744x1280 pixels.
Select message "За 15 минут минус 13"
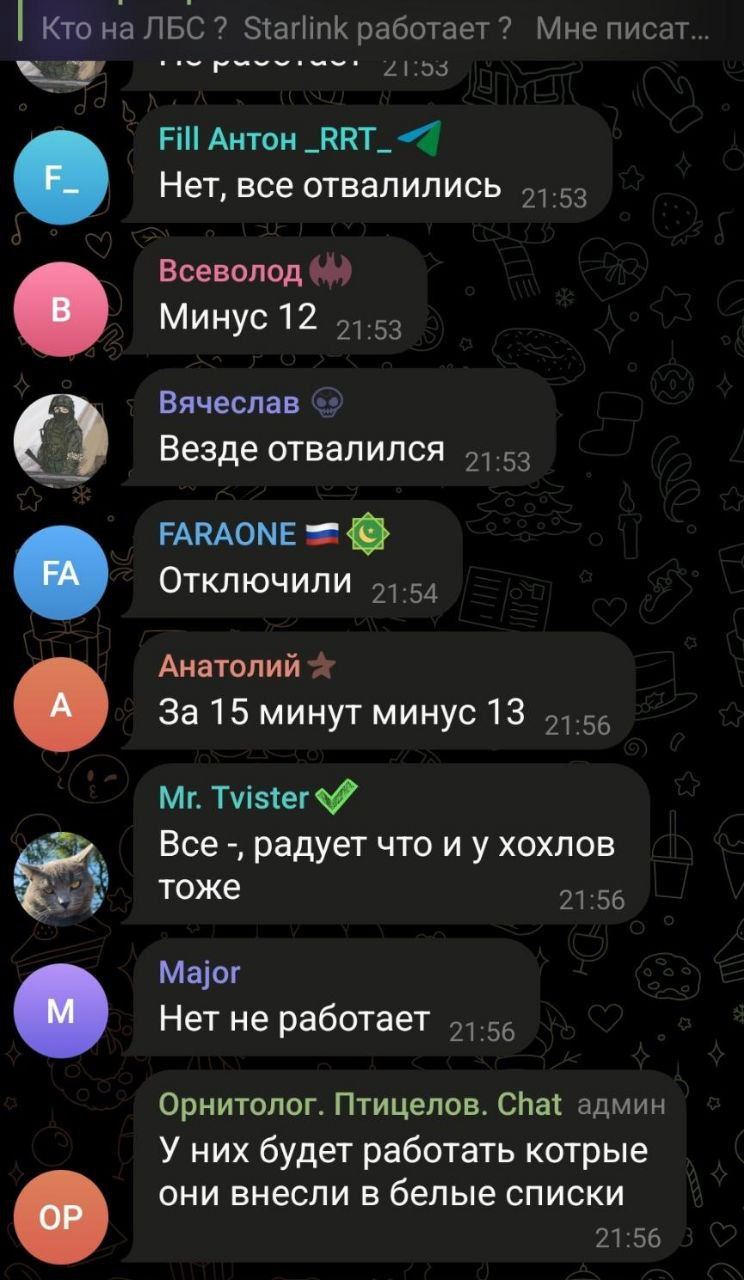point(341,712)
